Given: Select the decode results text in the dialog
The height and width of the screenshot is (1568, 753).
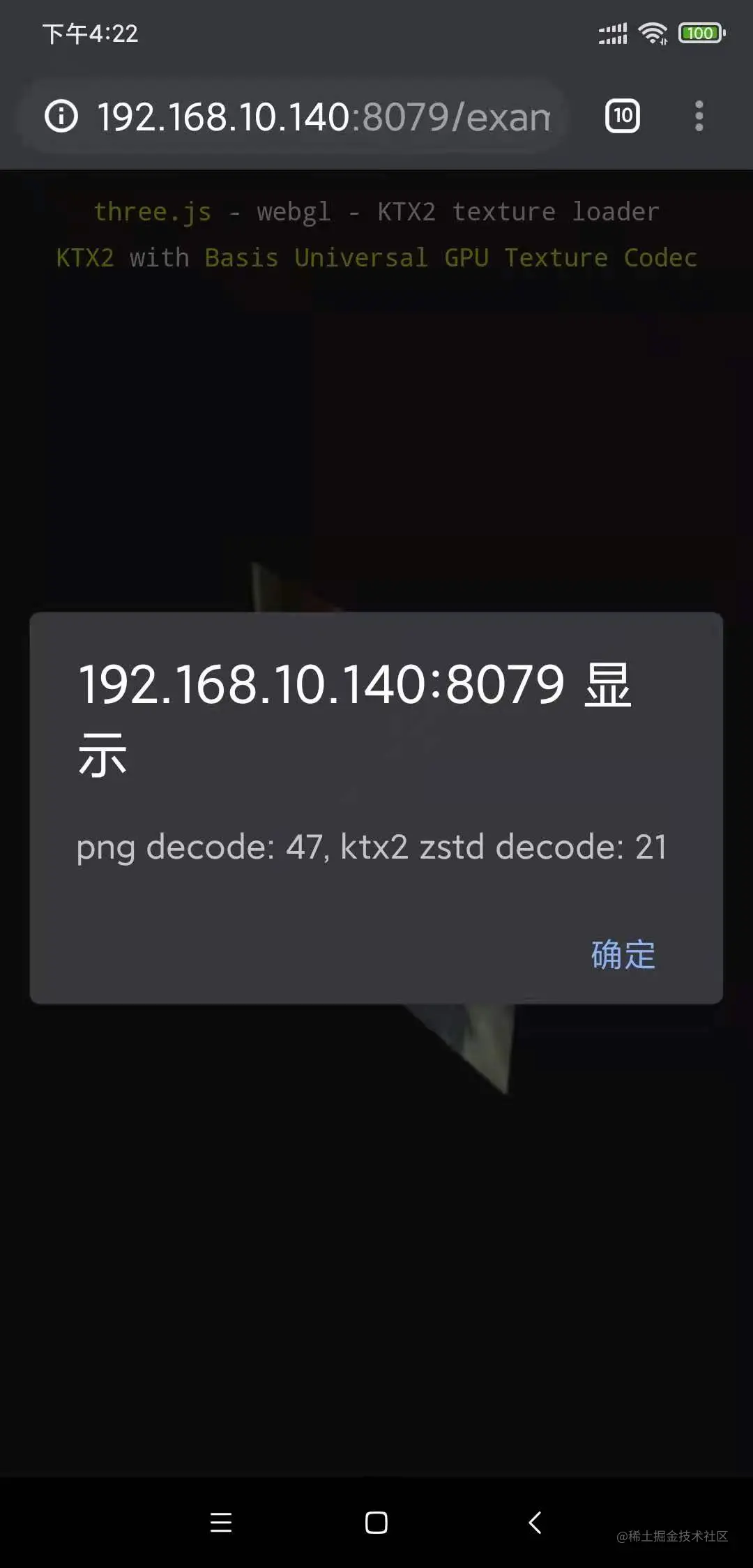Looking at the screenshot, I should pyautogui.click(x=372, y=847).
